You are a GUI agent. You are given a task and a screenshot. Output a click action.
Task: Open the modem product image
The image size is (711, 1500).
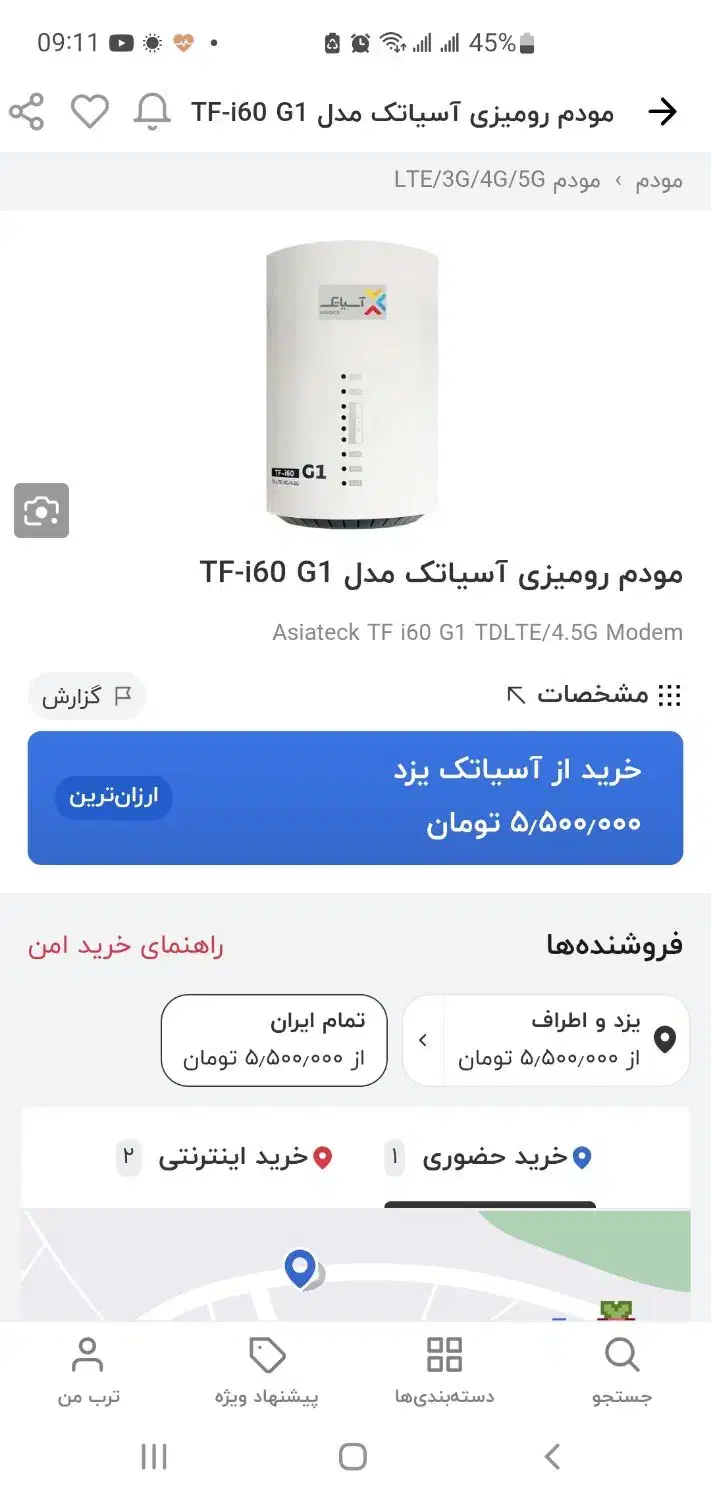(352, 385)
